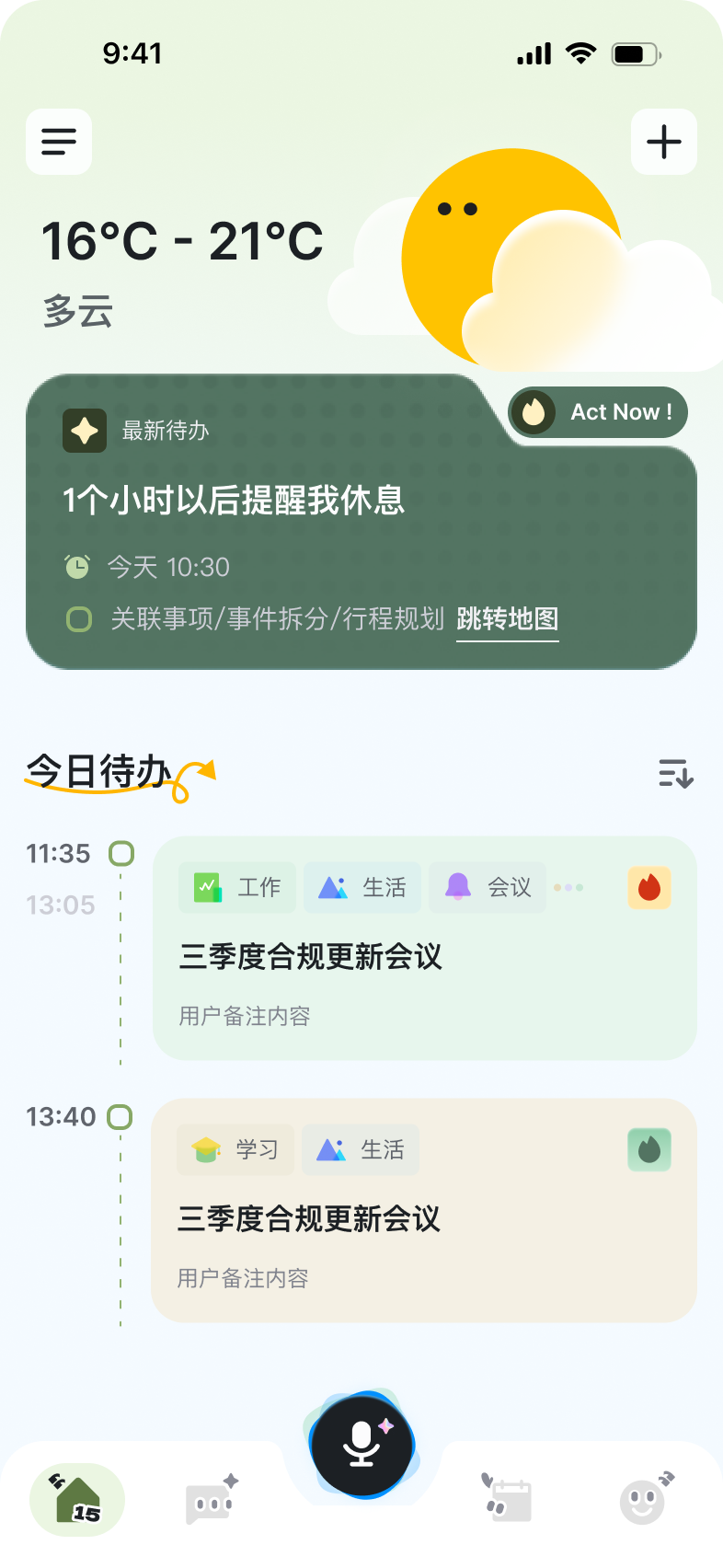Add a new to-do with plus
This screenshot has height=1568, width=723.
pyautogui.click(x=663, y=142)
